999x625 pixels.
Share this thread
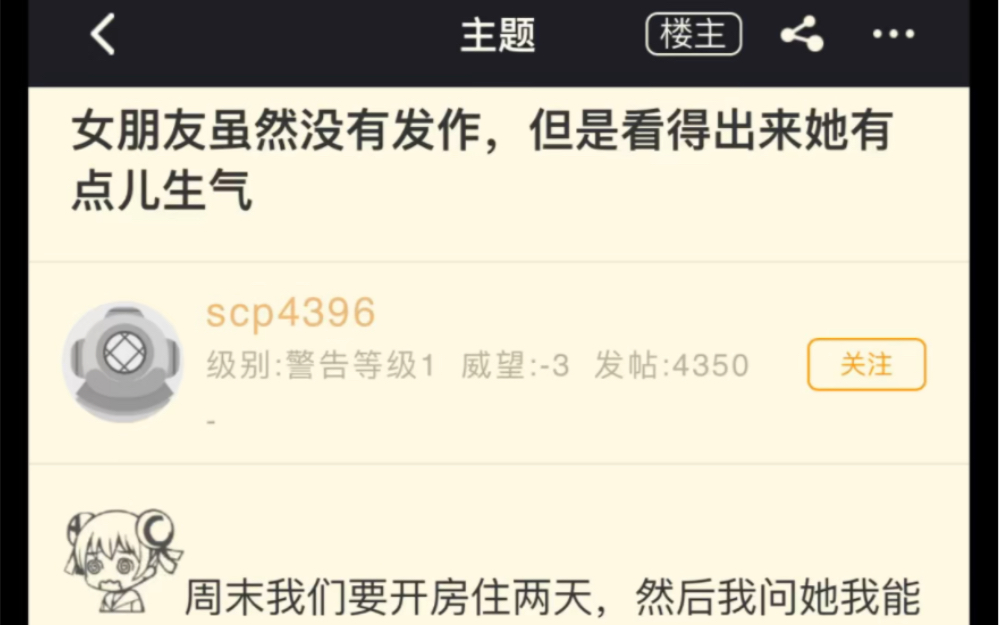tap(801, 34)
